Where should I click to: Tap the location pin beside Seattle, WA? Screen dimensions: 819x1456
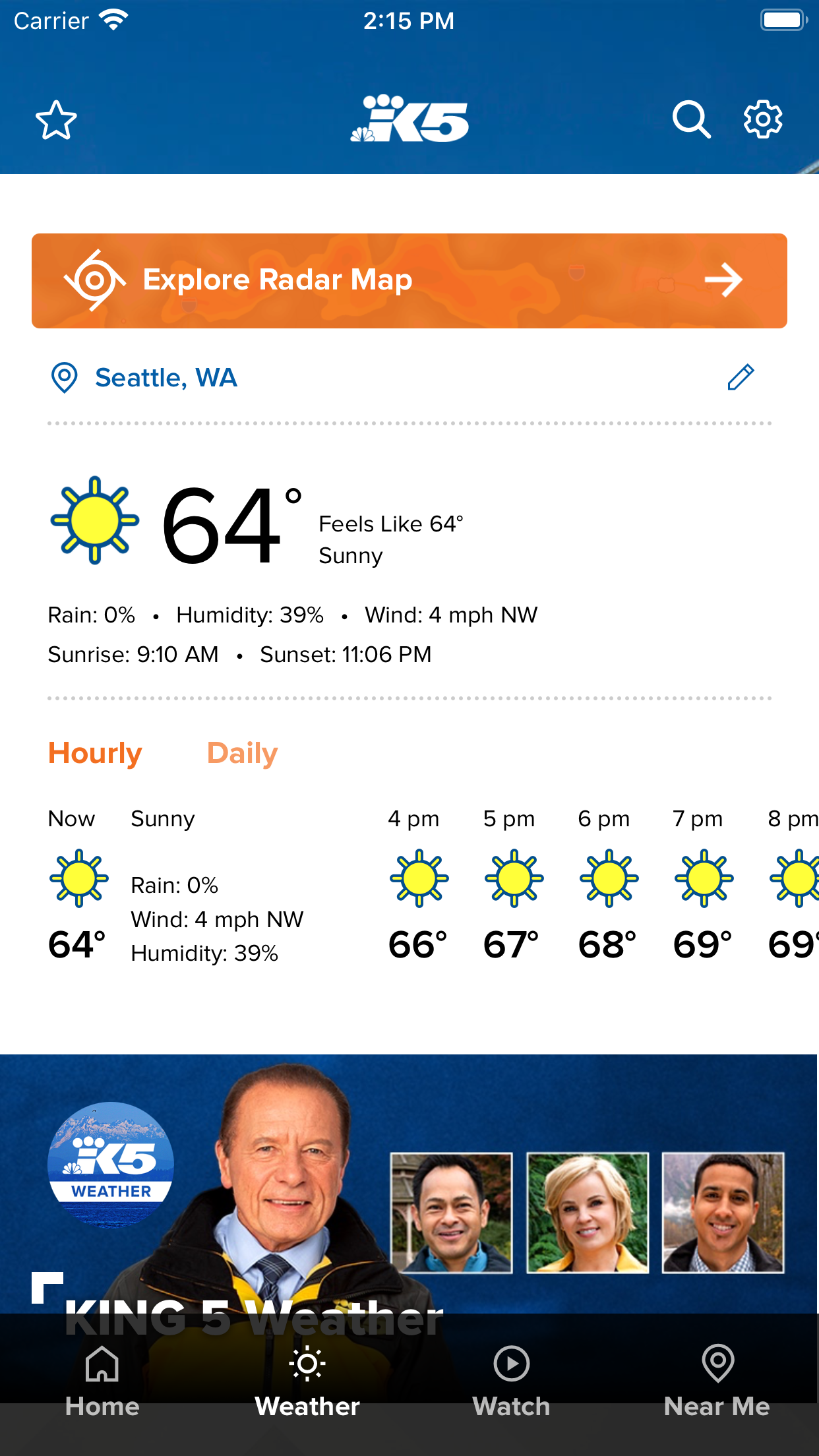tap(64, 378)
